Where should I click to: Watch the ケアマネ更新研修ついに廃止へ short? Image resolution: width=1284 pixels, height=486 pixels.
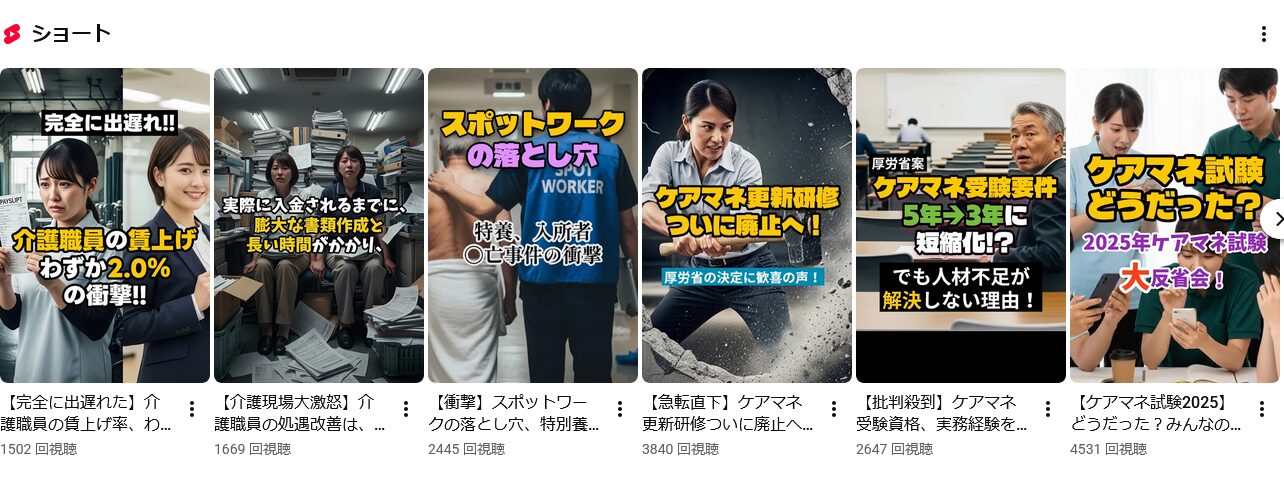coord(747,225)
